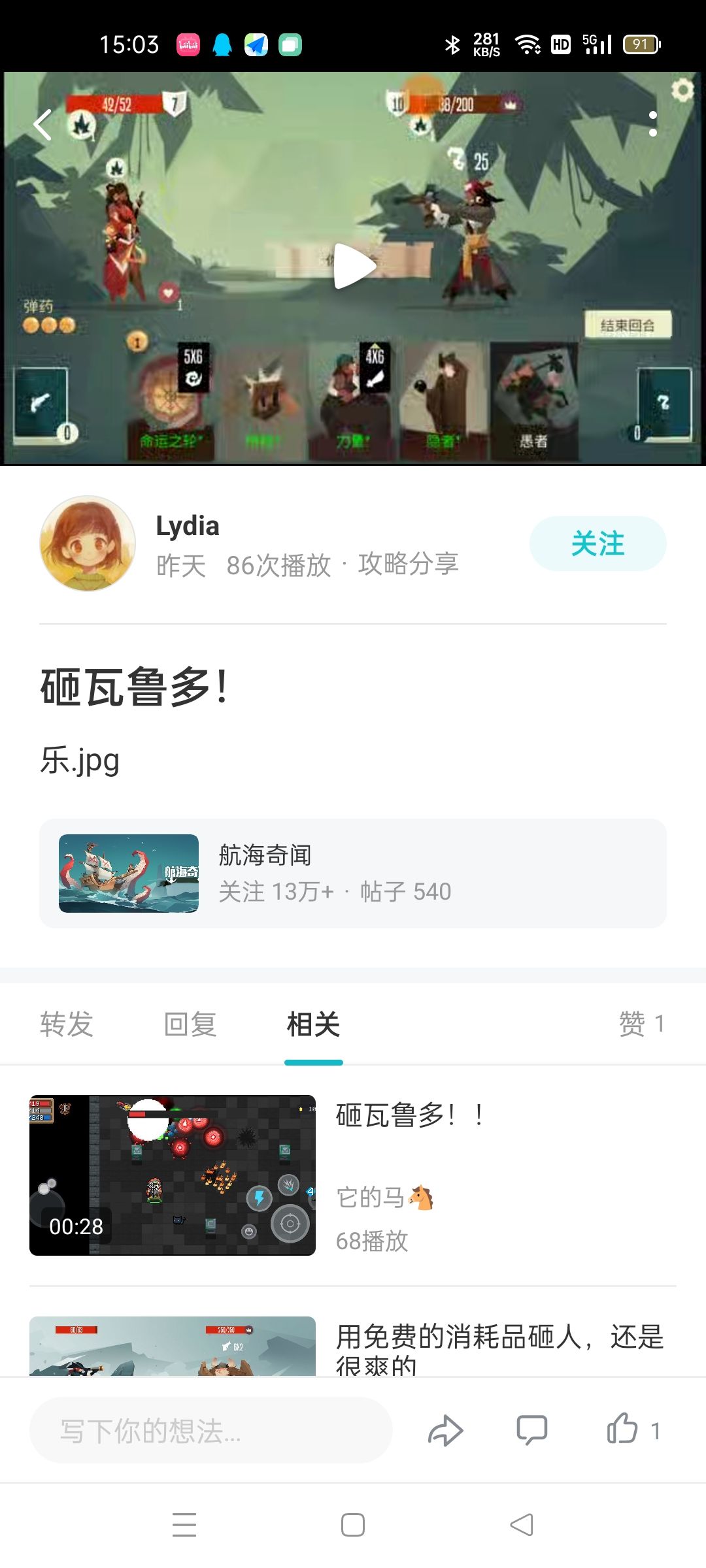
Task: Toggle the like count showing 赞 1
Action: (643, 1024)
